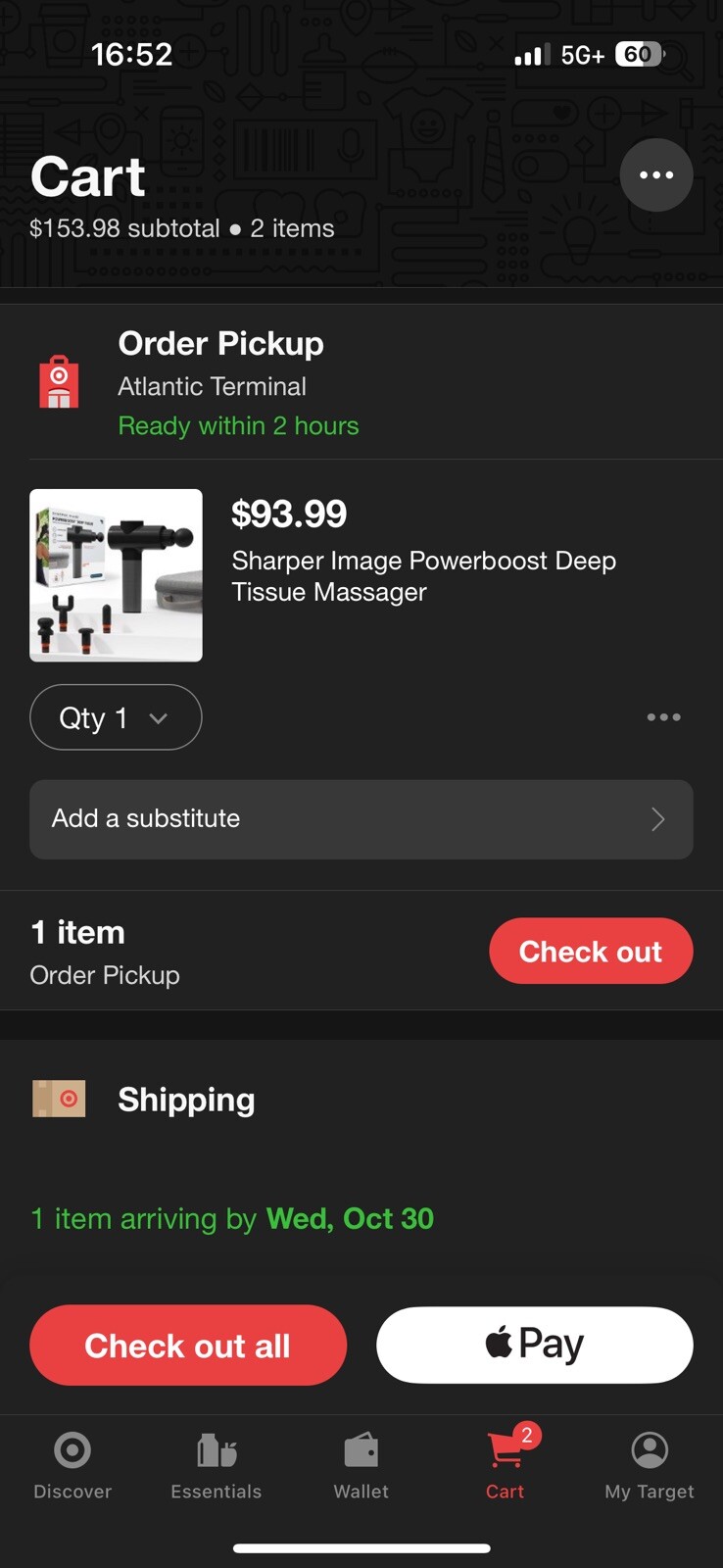
Task: Open Add a substitute row
Action: [361, 819]
